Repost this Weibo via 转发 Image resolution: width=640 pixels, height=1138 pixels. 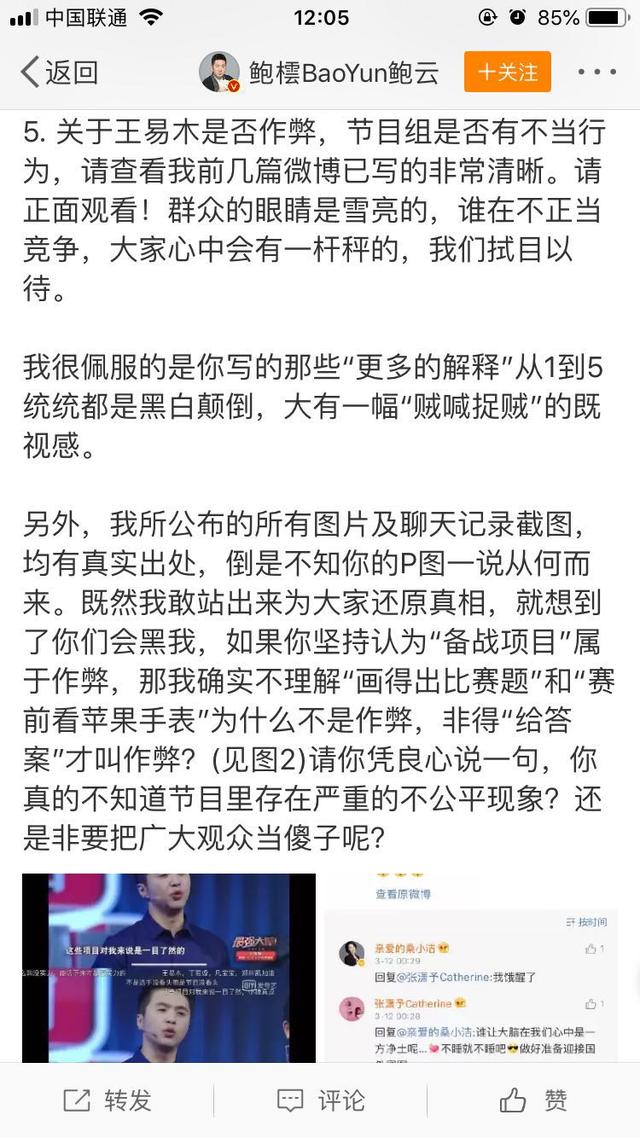108,1101
